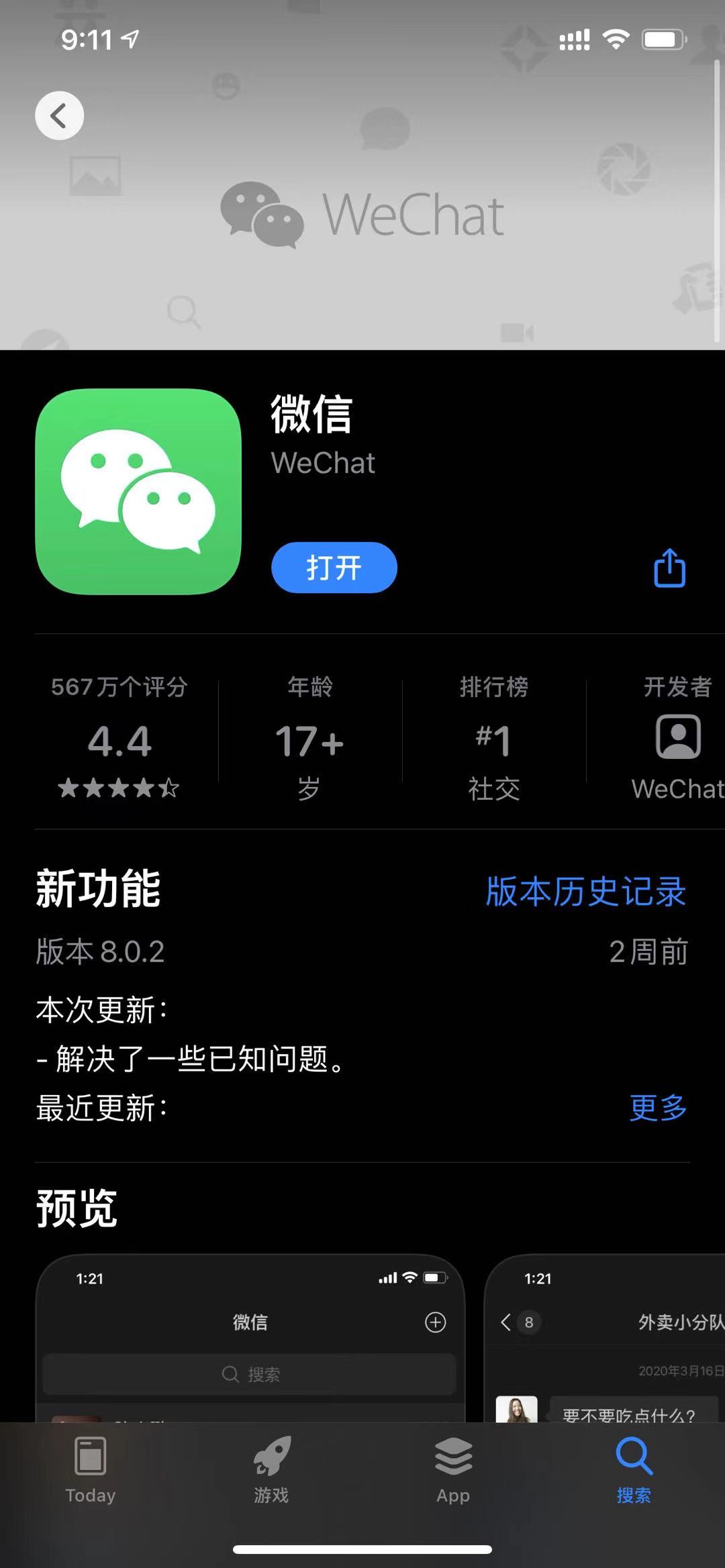Share the WeChat app page
725x1568 pixels.
669,568
